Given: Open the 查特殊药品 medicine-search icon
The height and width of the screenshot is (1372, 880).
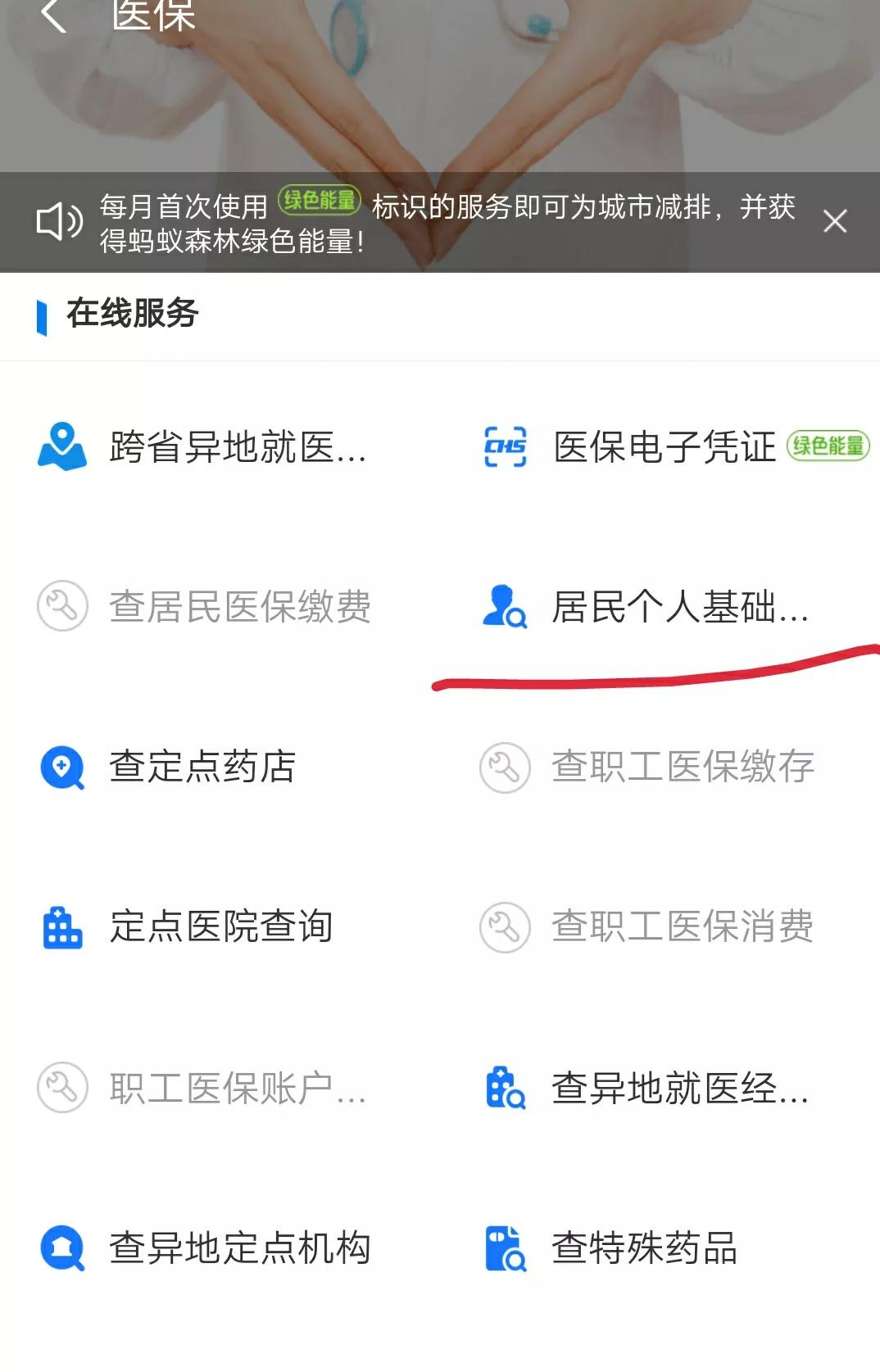Looking at the screenshot, I should click(505, 1247).
